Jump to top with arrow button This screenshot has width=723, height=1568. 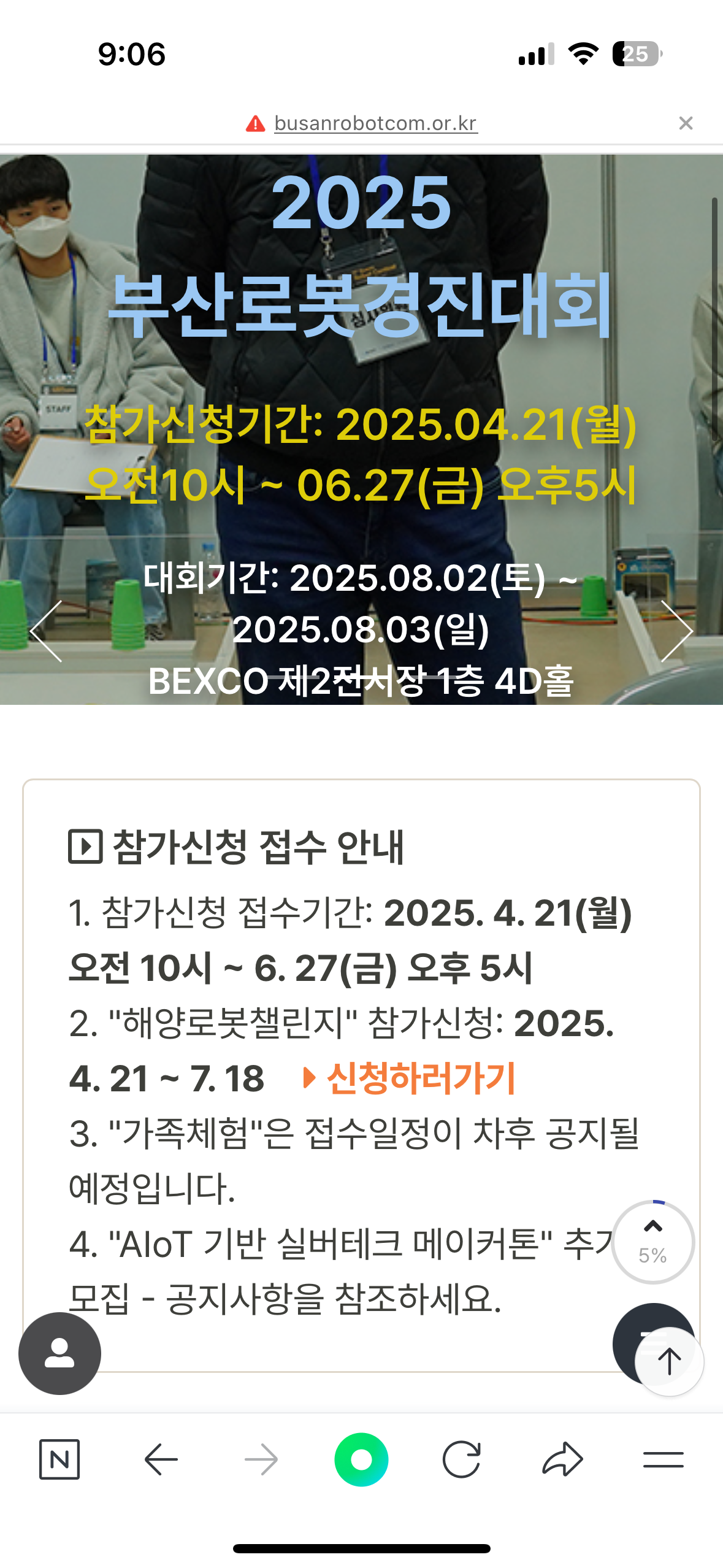coord(669,1361)
